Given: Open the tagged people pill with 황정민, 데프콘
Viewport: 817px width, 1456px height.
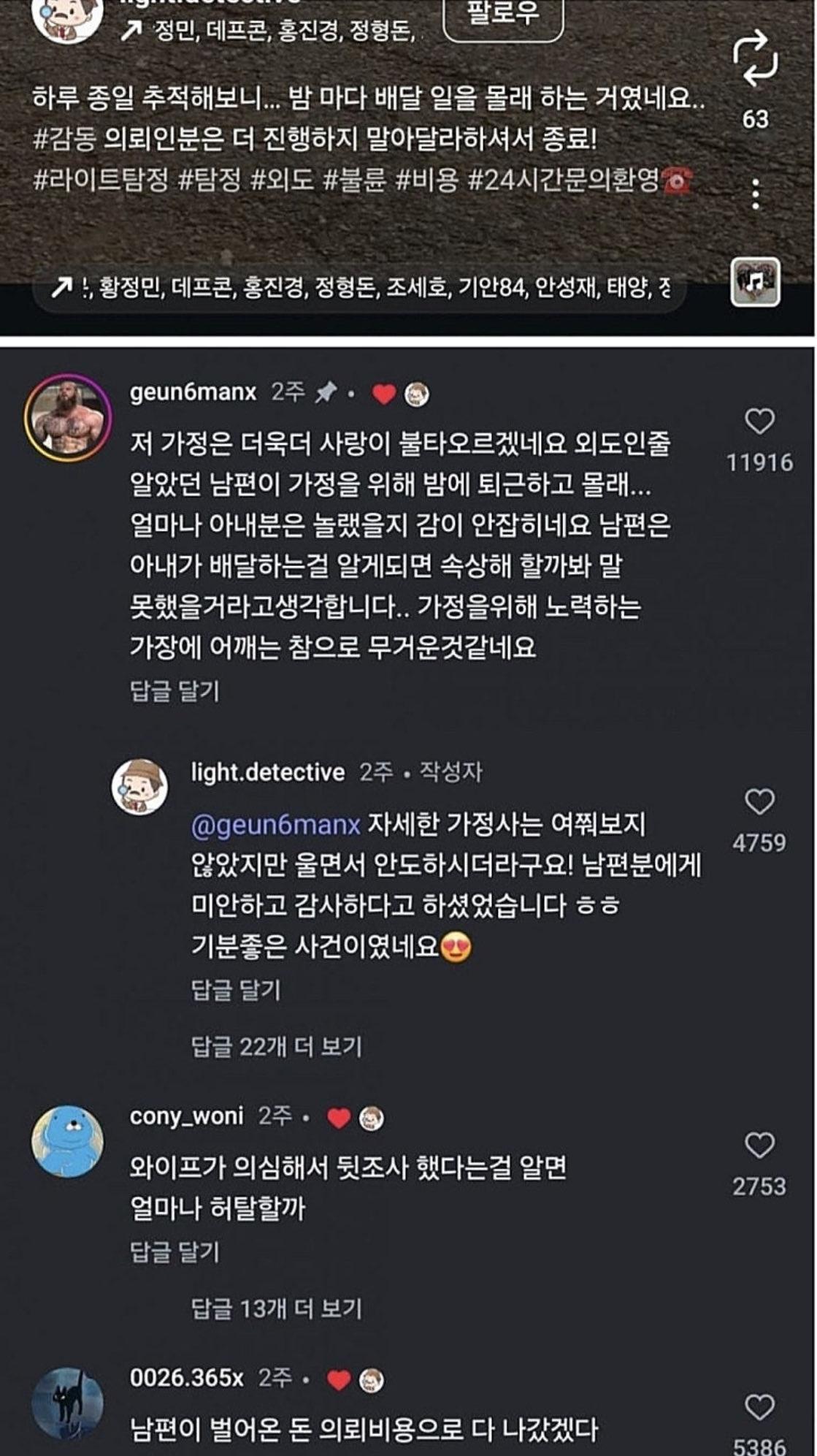Looking at the screenshot, I should coord(359,289).
